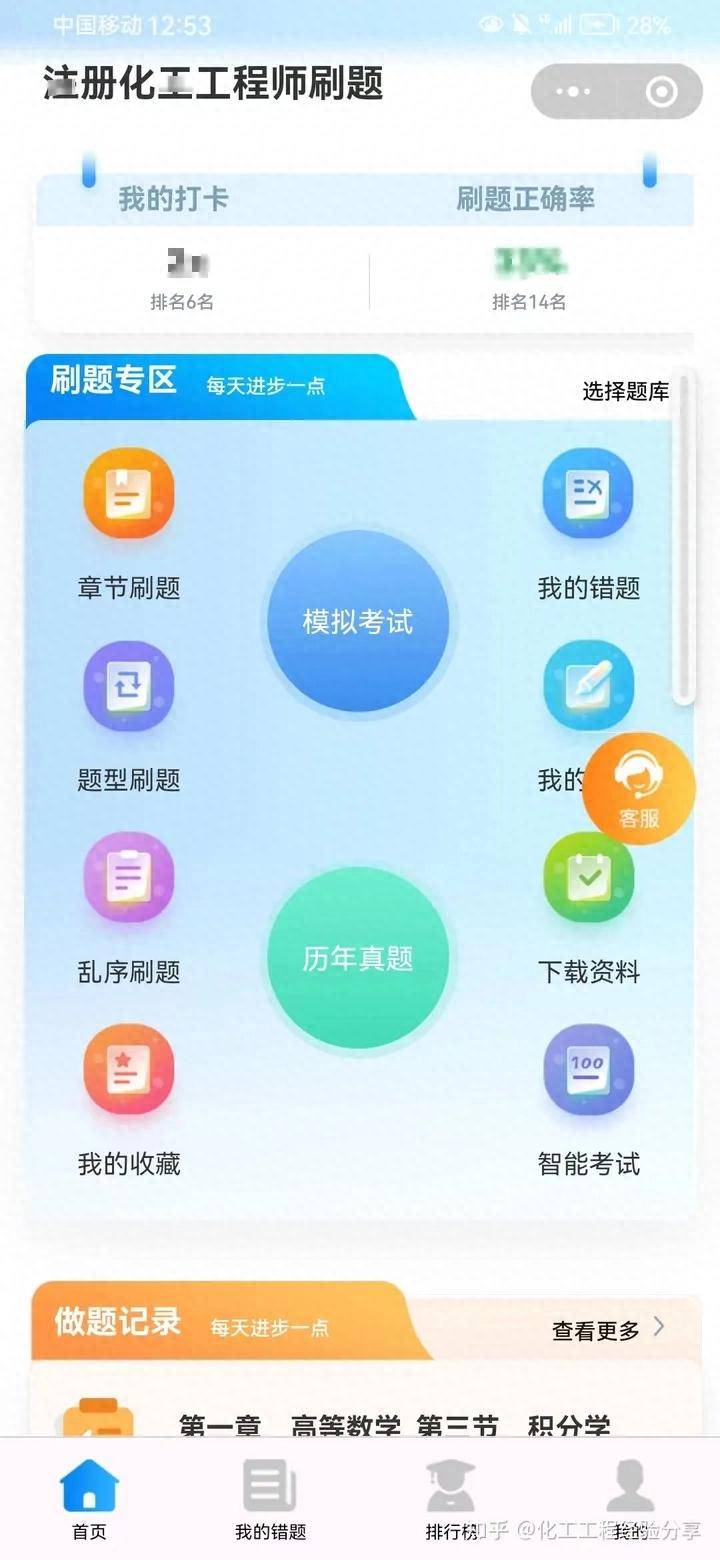Viewport: 720px width, 1560px height.
Task: Contact 客服 customer service
Action: 638,790
